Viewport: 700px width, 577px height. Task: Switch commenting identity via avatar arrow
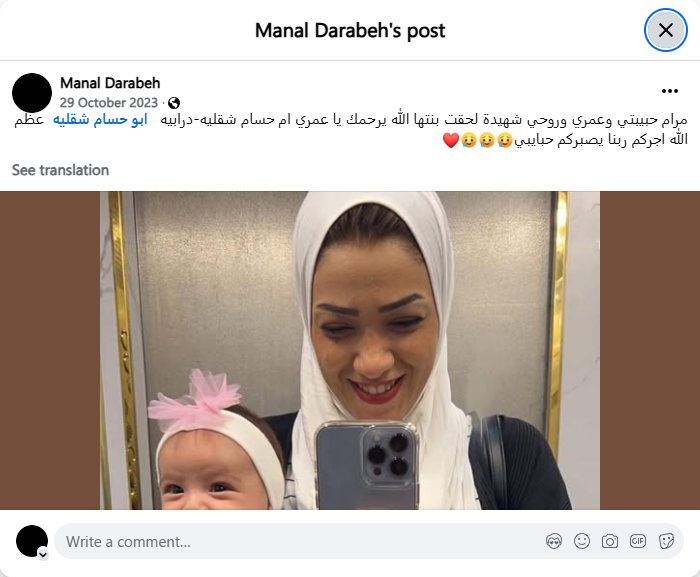43,553
